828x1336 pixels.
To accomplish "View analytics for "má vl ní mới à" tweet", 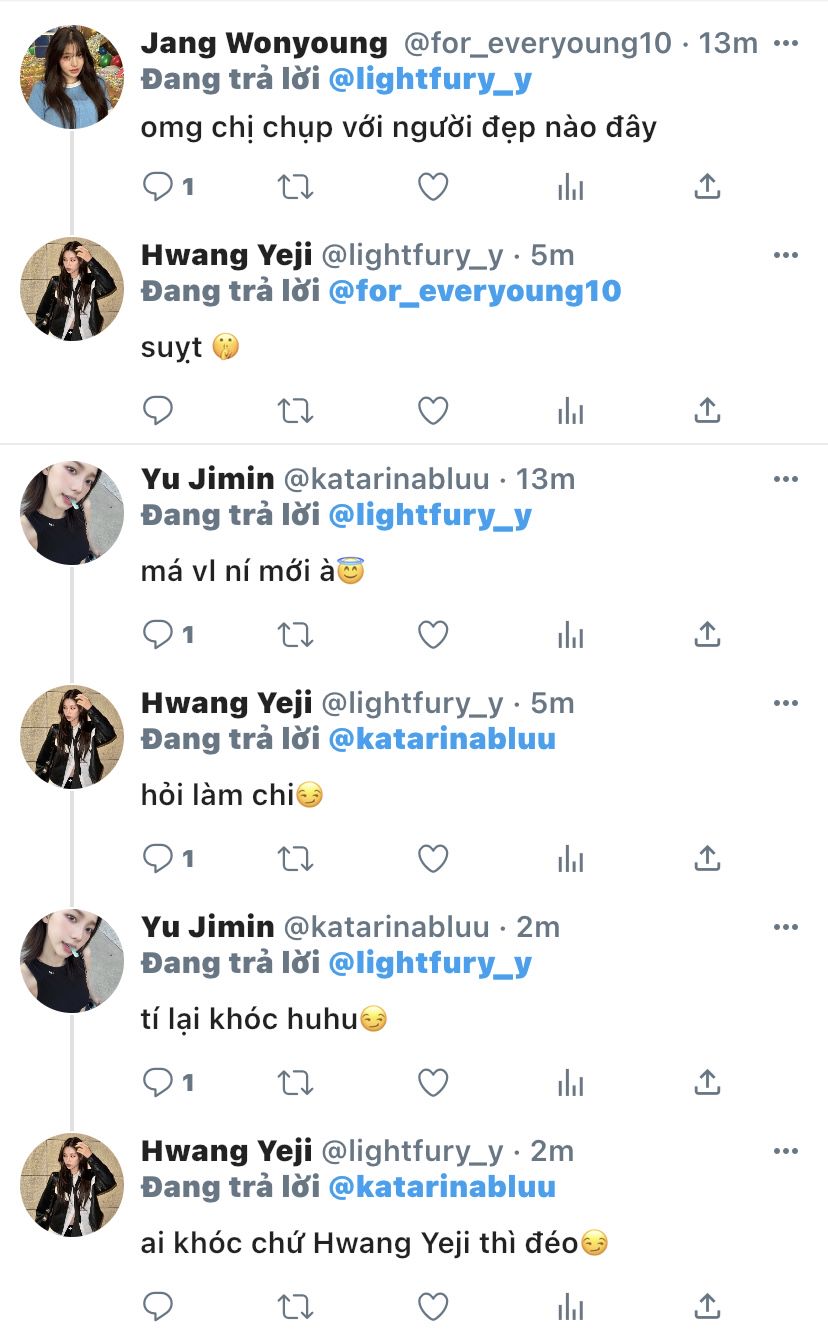I will point(570,635).
